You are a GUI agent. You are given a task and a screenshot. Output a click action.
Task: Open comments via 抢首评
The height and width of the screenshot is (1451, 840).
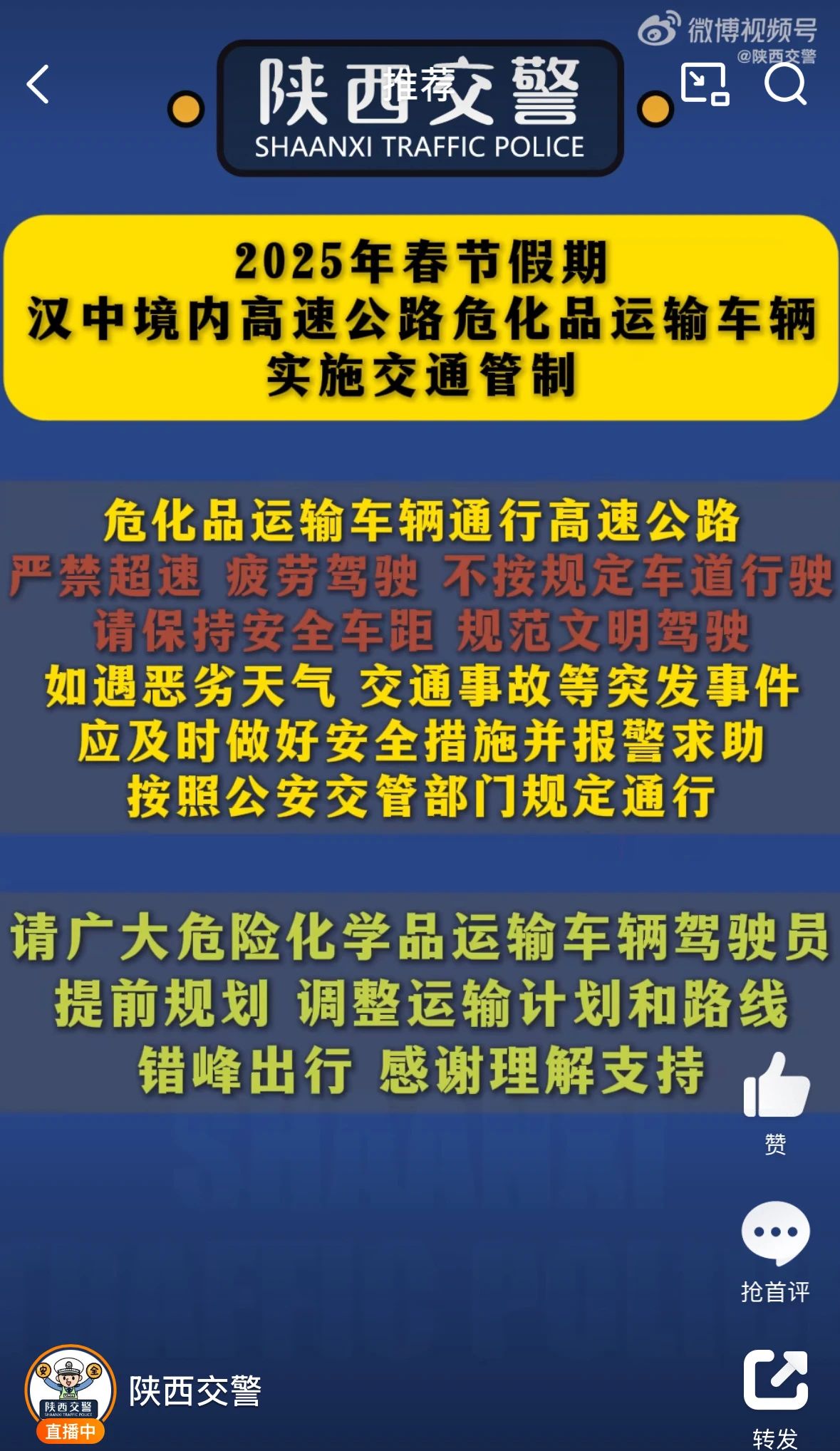[x=775, y=1235]
